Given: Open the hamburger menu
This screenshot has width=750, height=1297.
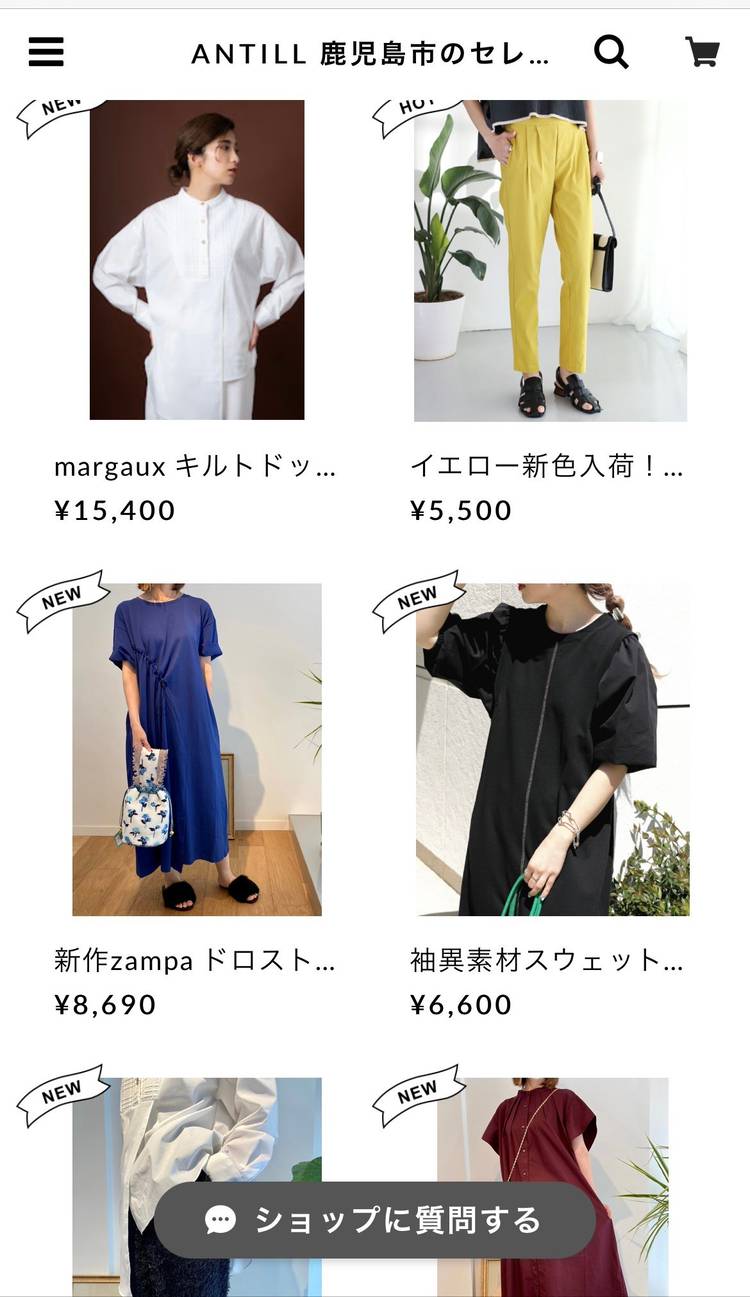Looking at the screenshot, I should point(46,52).
